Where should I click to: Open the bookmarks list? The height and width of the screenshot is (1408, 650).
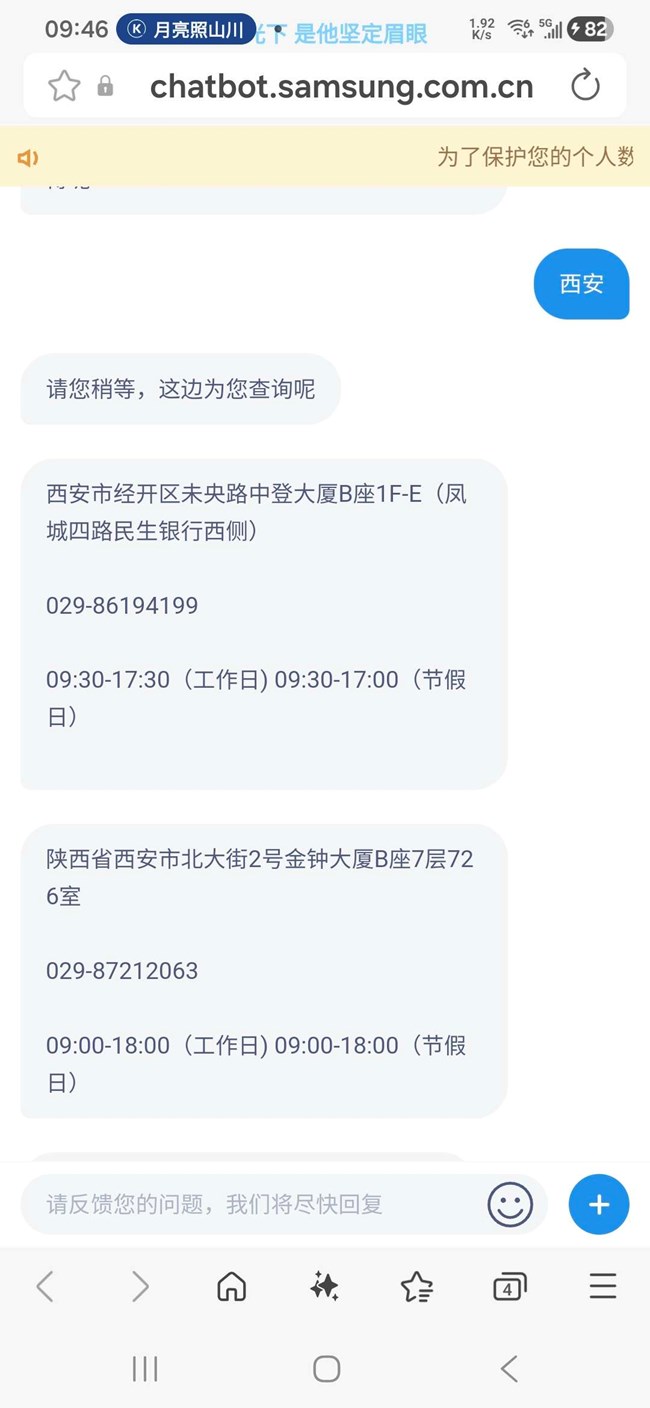coord(416,1286)
